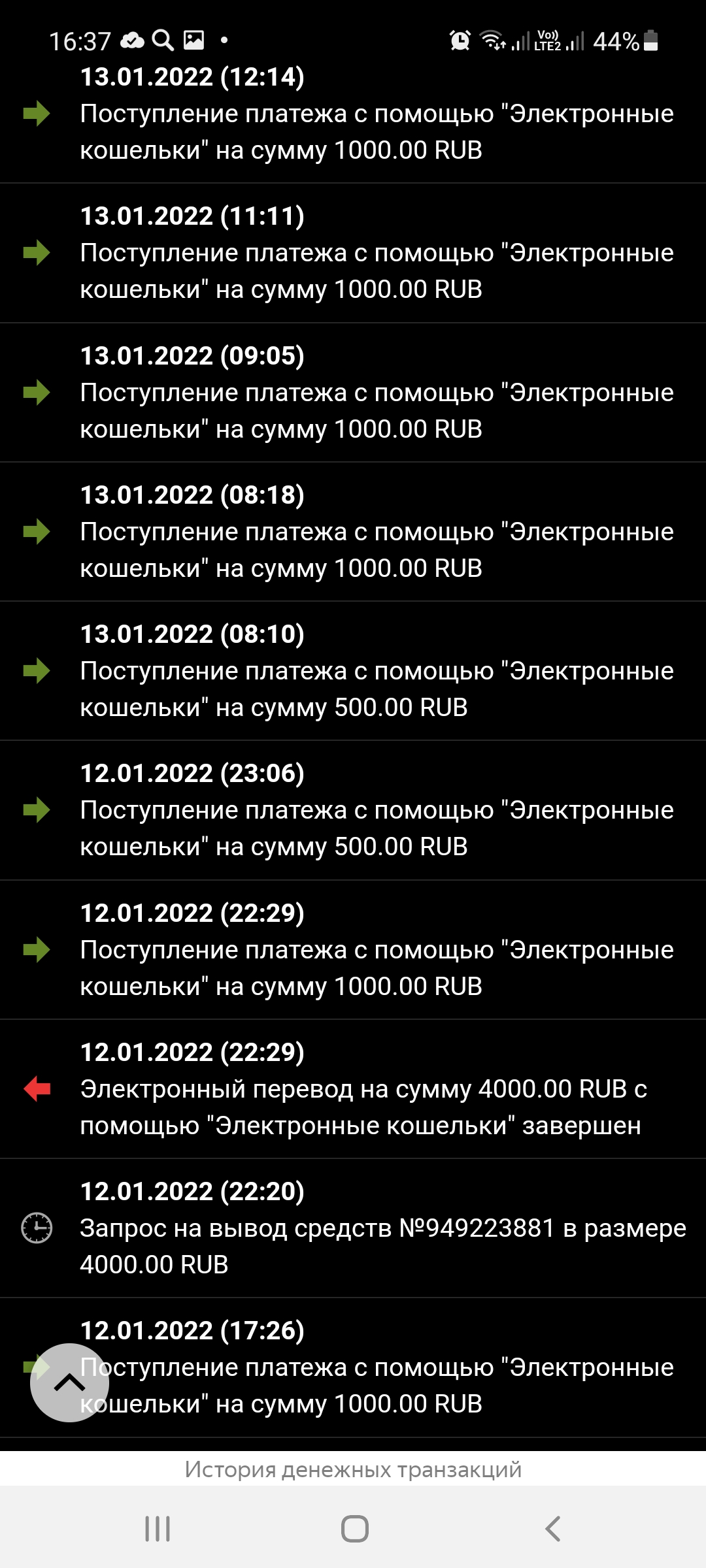Go back using the system back button
Viewport: 706px width, 1568px height.
552,1529
